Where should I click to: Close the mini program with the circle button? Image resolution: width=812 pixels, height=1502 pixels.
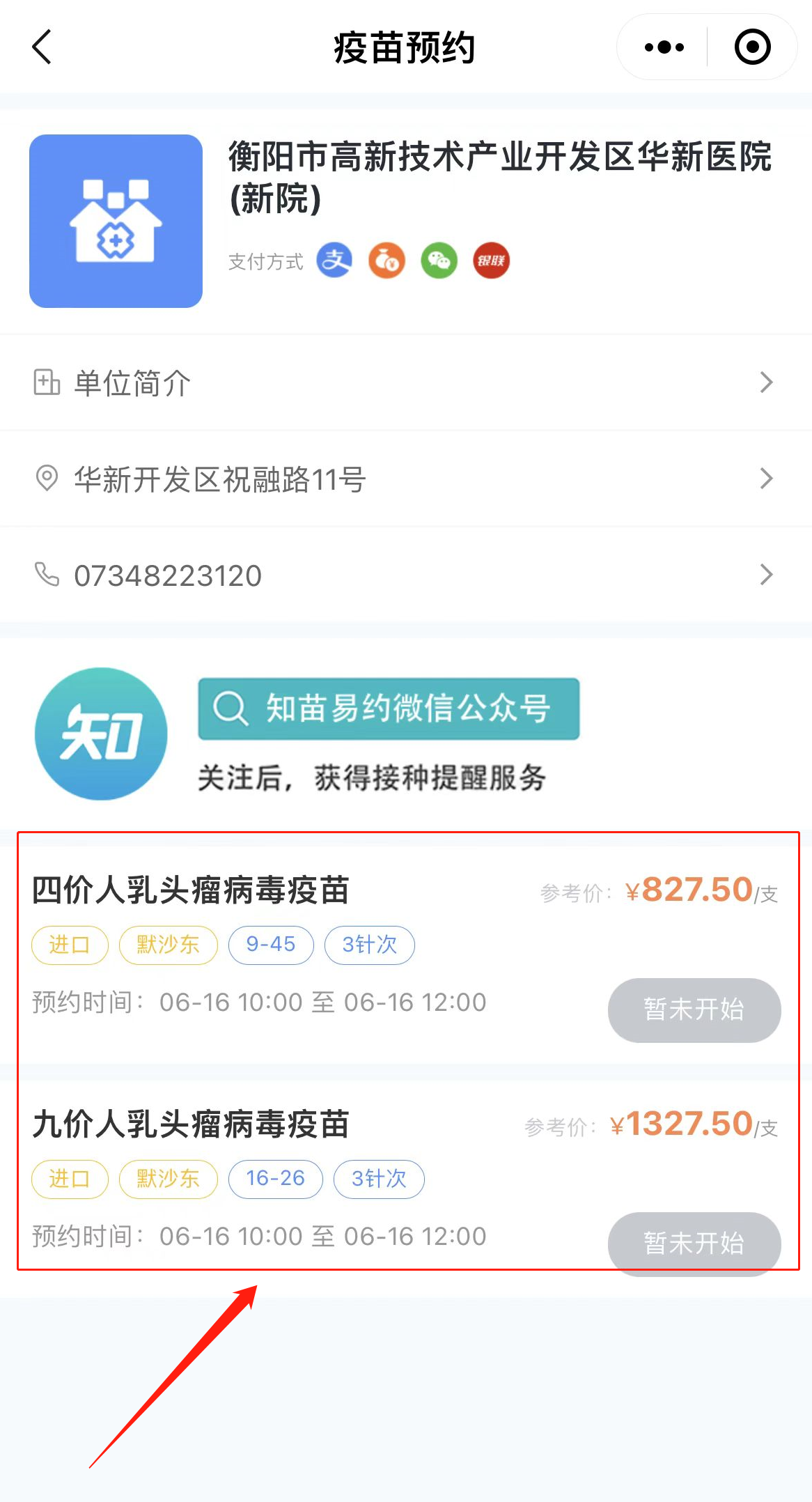(x=752, y=47)
